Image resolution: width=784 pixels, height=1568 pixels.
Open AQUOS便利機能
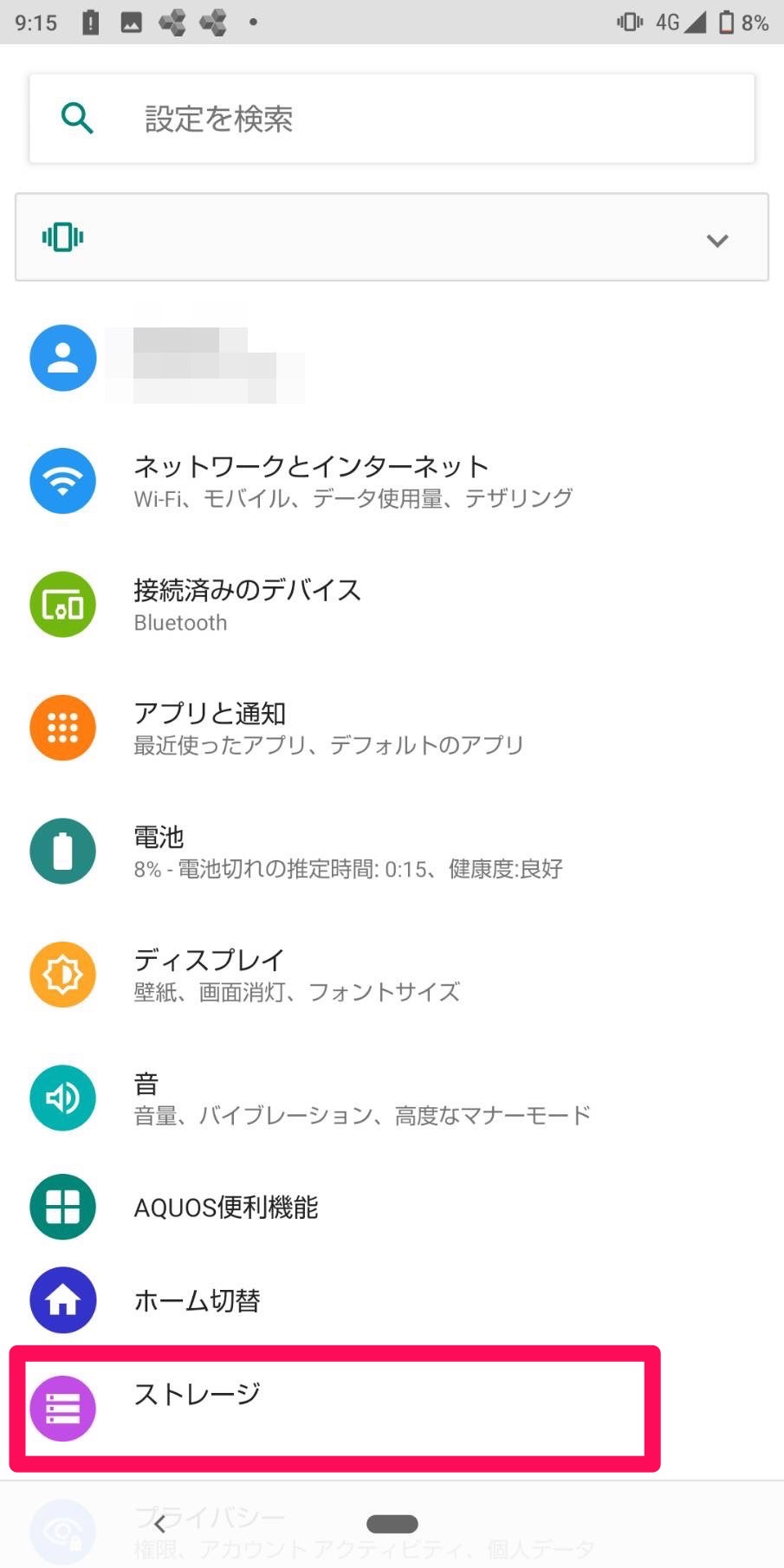pyautogui.click(x=392, y=1207)
